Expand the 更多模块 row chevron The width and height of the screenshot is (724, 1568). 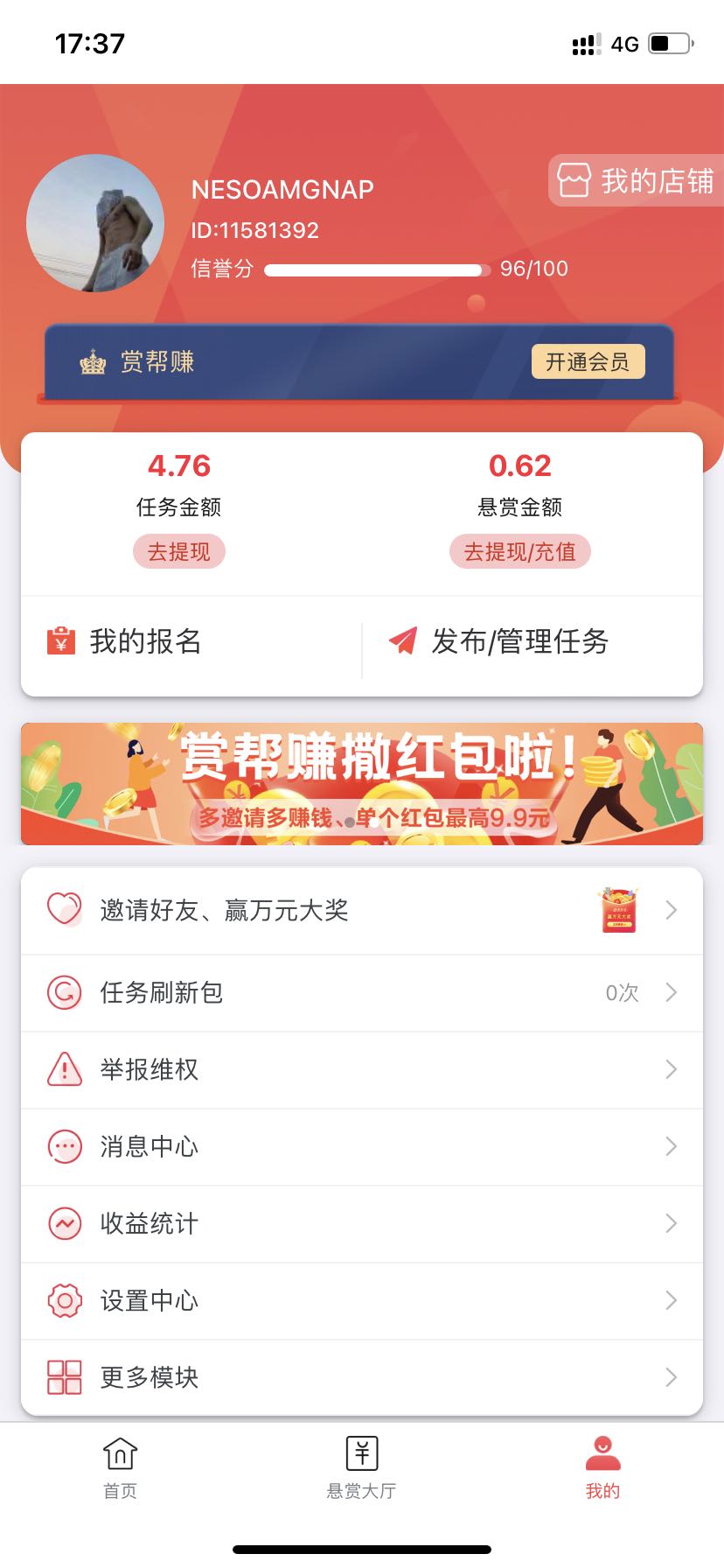(671, 1376)
